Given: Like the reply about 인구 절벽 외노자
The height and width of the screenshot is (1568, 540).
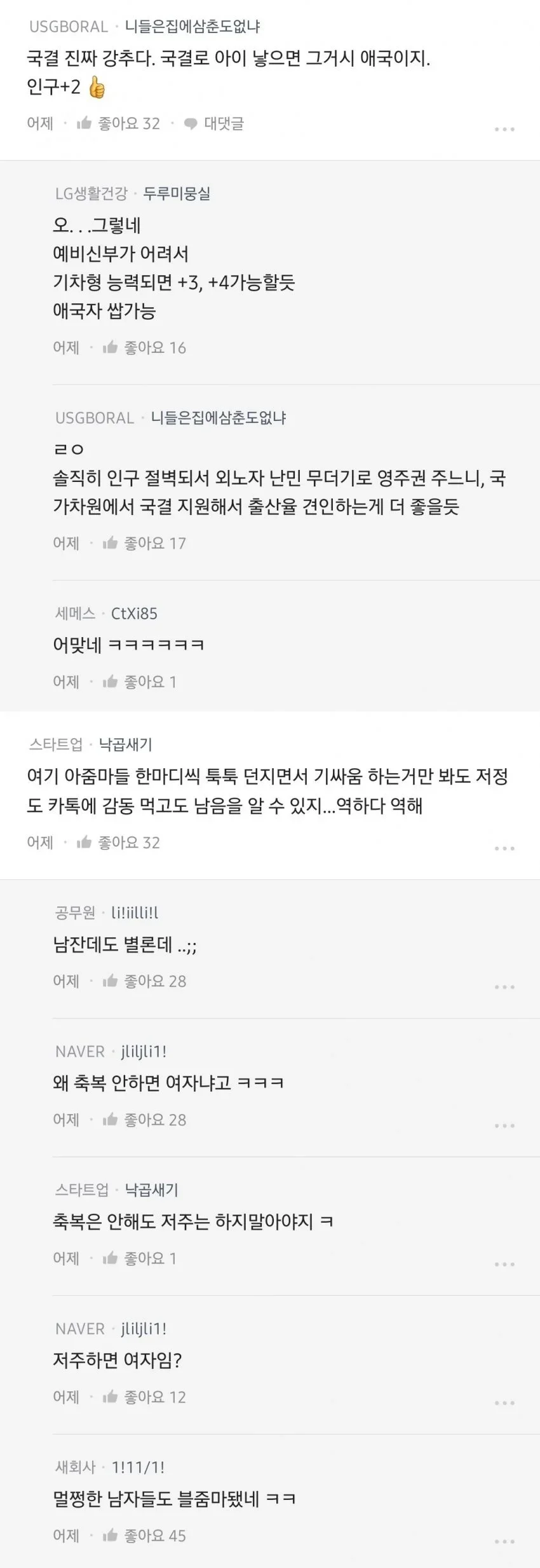Looking at the screenshot, I should point(144,543).
